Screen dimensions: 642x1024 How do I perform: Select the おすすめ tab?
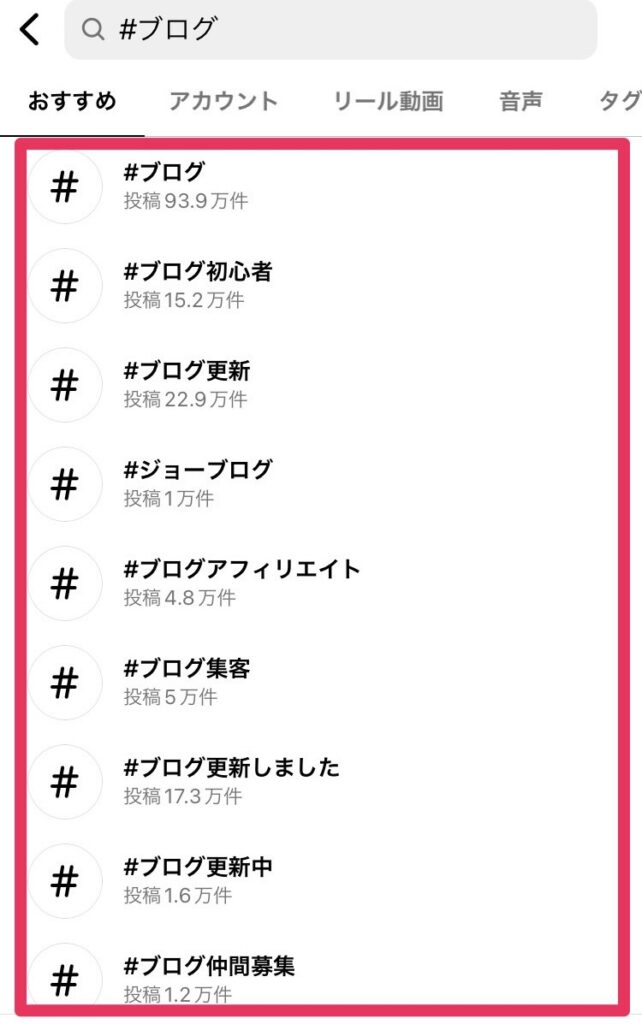click(72, 101)
